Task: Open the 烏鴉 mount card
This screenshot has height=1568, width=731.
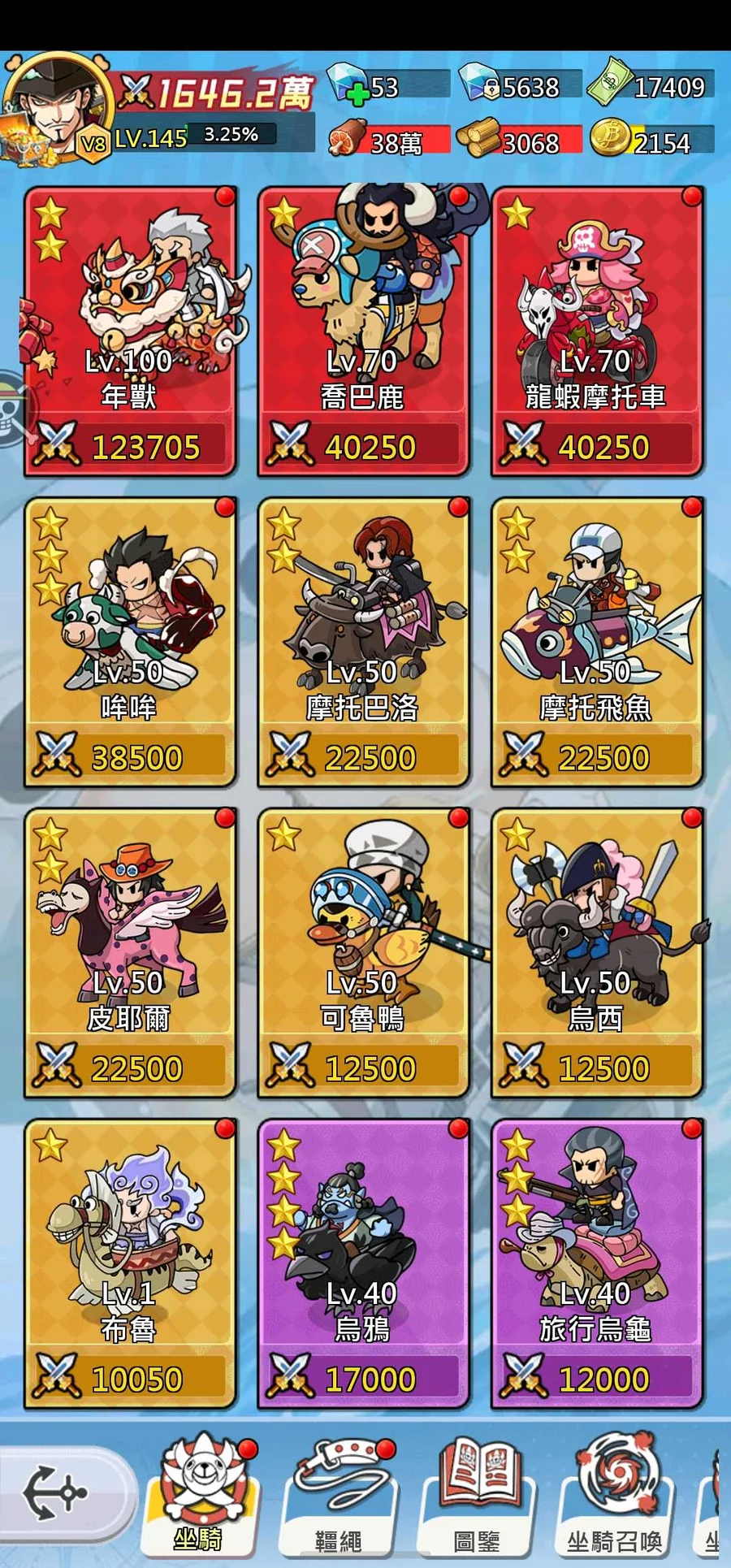Action: tap(364, 1264)
